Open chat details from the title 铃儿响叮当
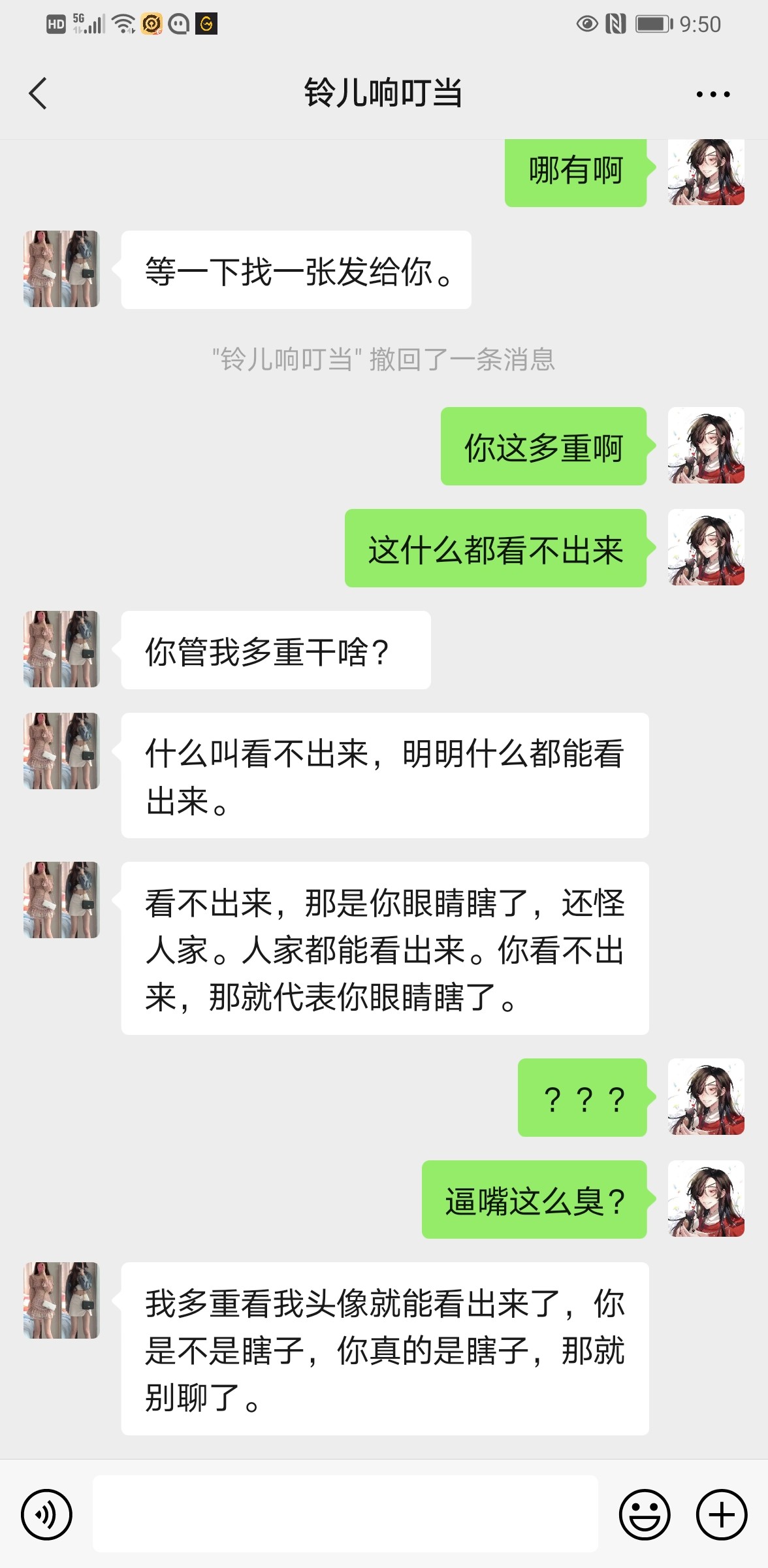The image size is (768, 1568). click(x=384, y=93)
